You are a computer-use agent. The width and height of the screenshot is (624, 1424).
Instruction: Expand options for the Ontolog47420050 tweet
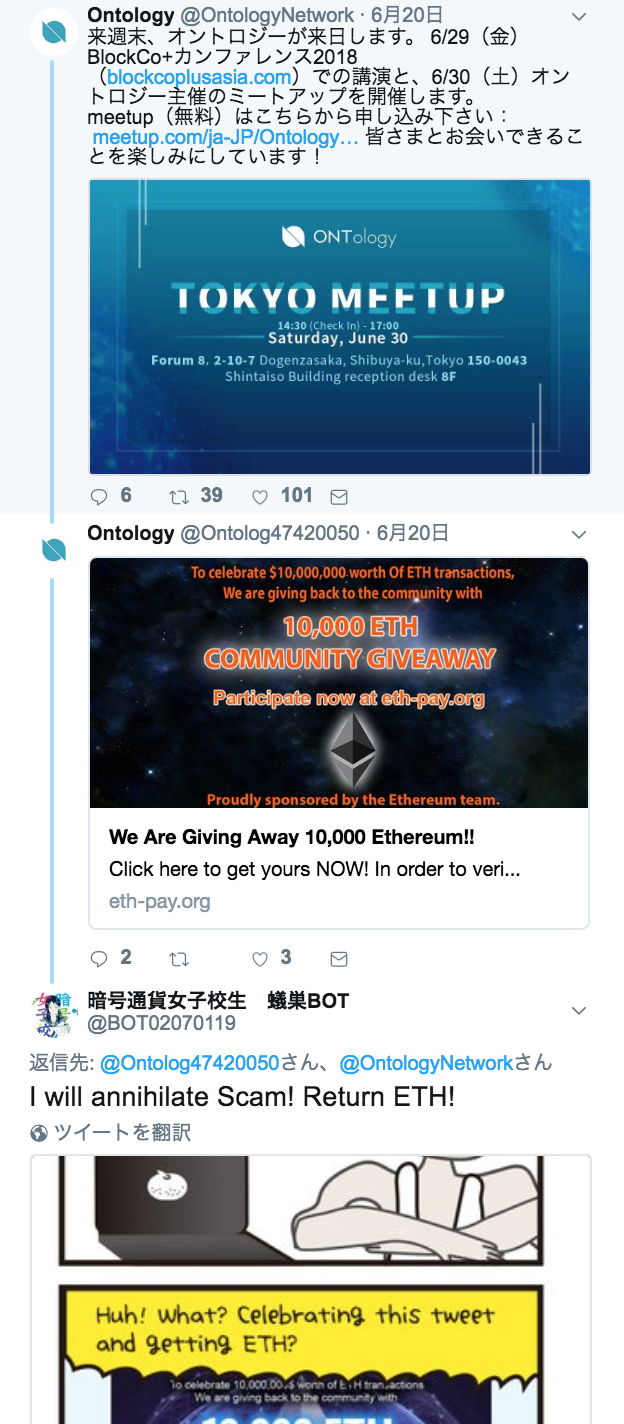(578, 534)
